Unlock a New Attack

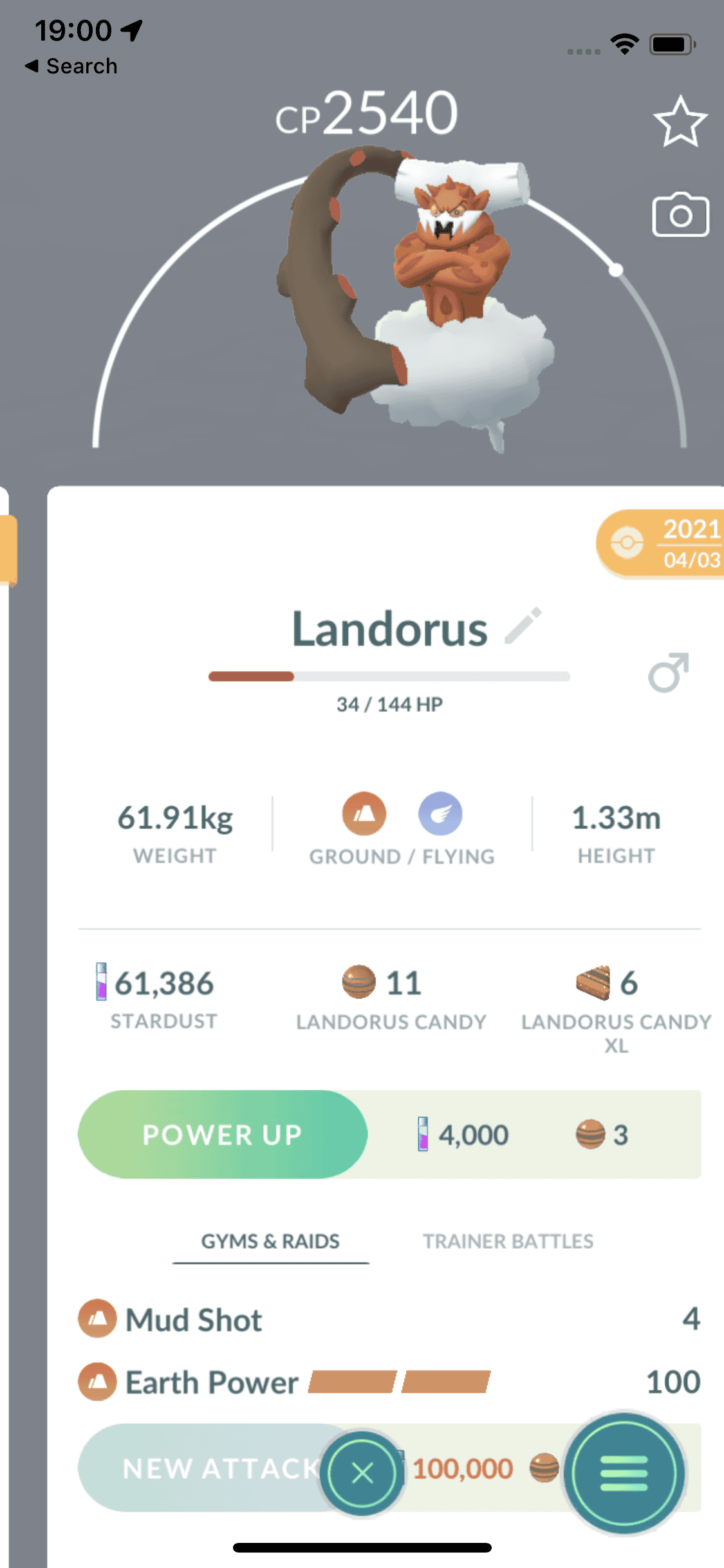tap(206, 1468)
